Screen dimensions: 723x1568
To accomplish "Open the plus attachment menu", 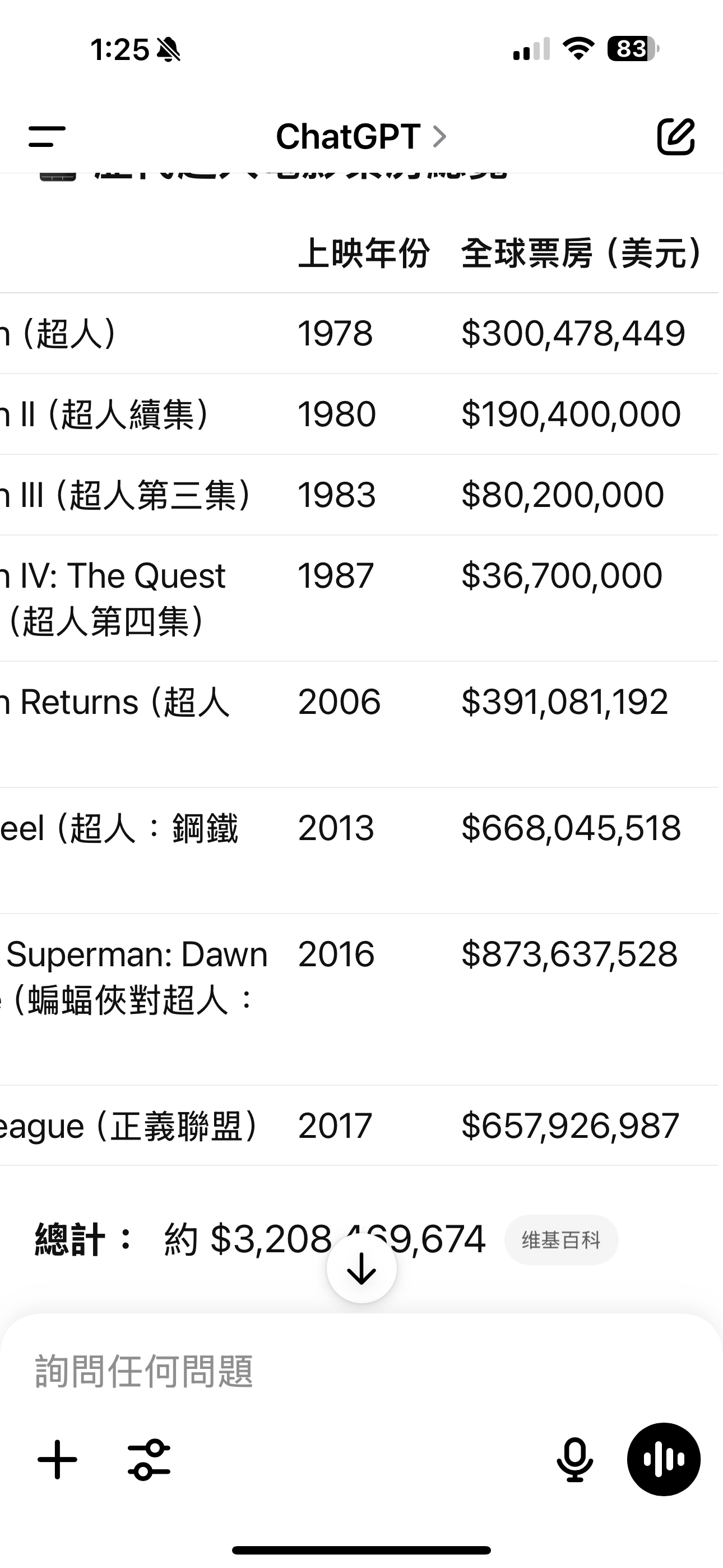I will pos(57,1460).
